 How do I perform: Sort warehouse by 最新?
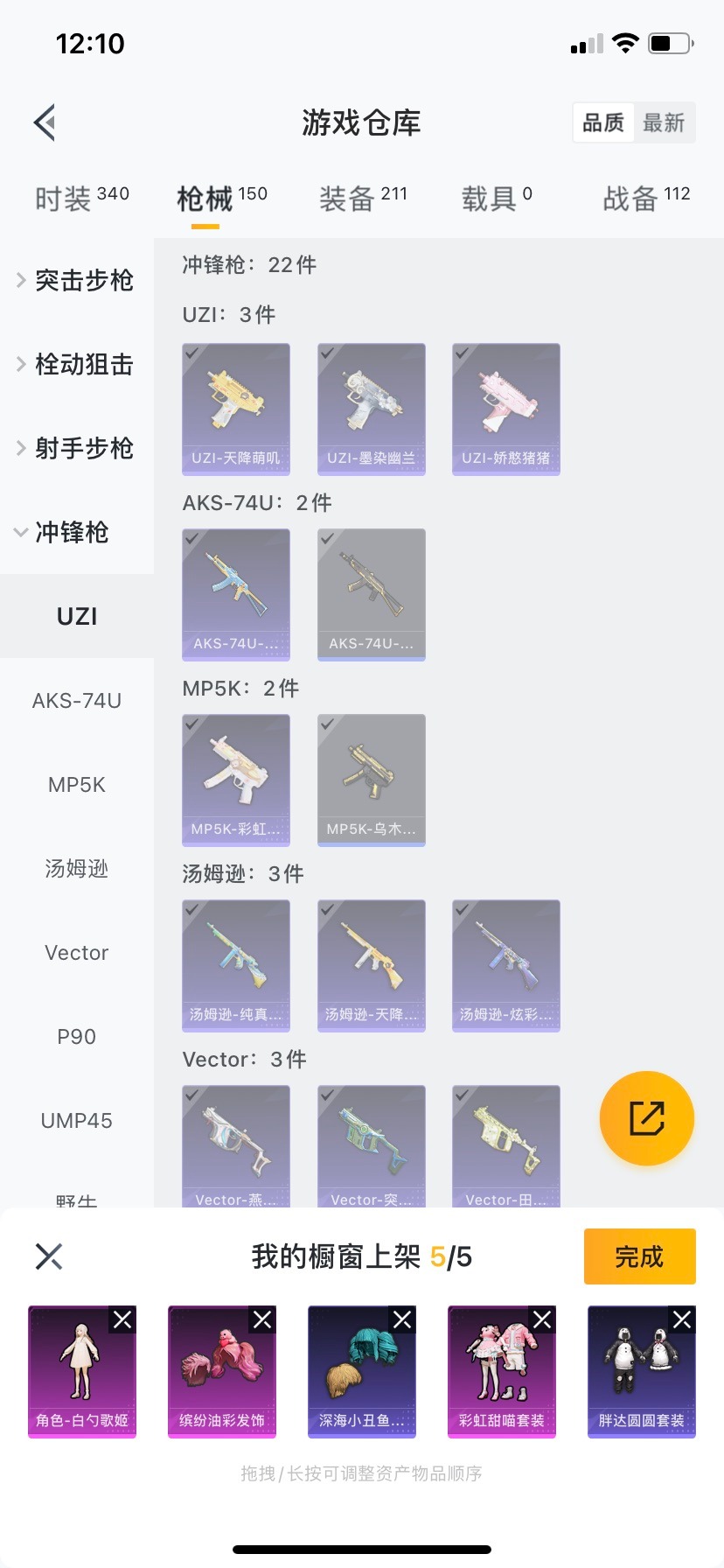[664, 122]
